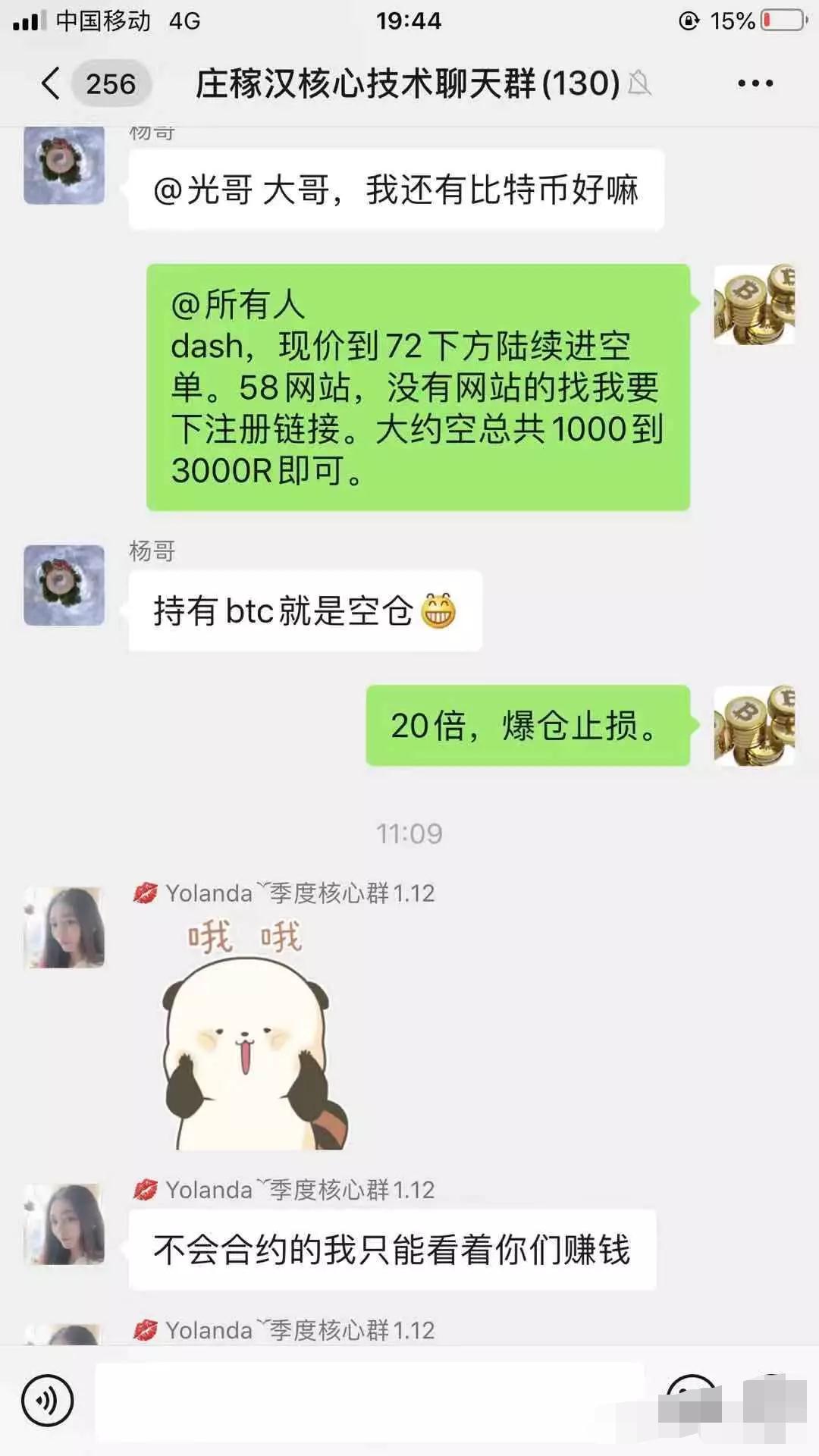Open the group chat overflow menu

pos(755,83)
